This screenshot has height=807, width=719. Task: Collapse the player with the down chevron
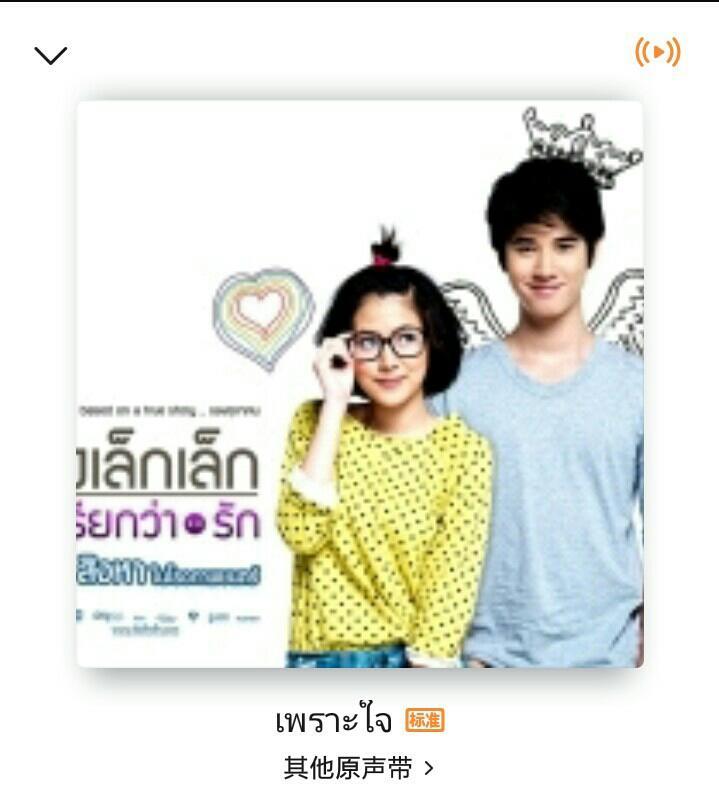click(50, 55)
